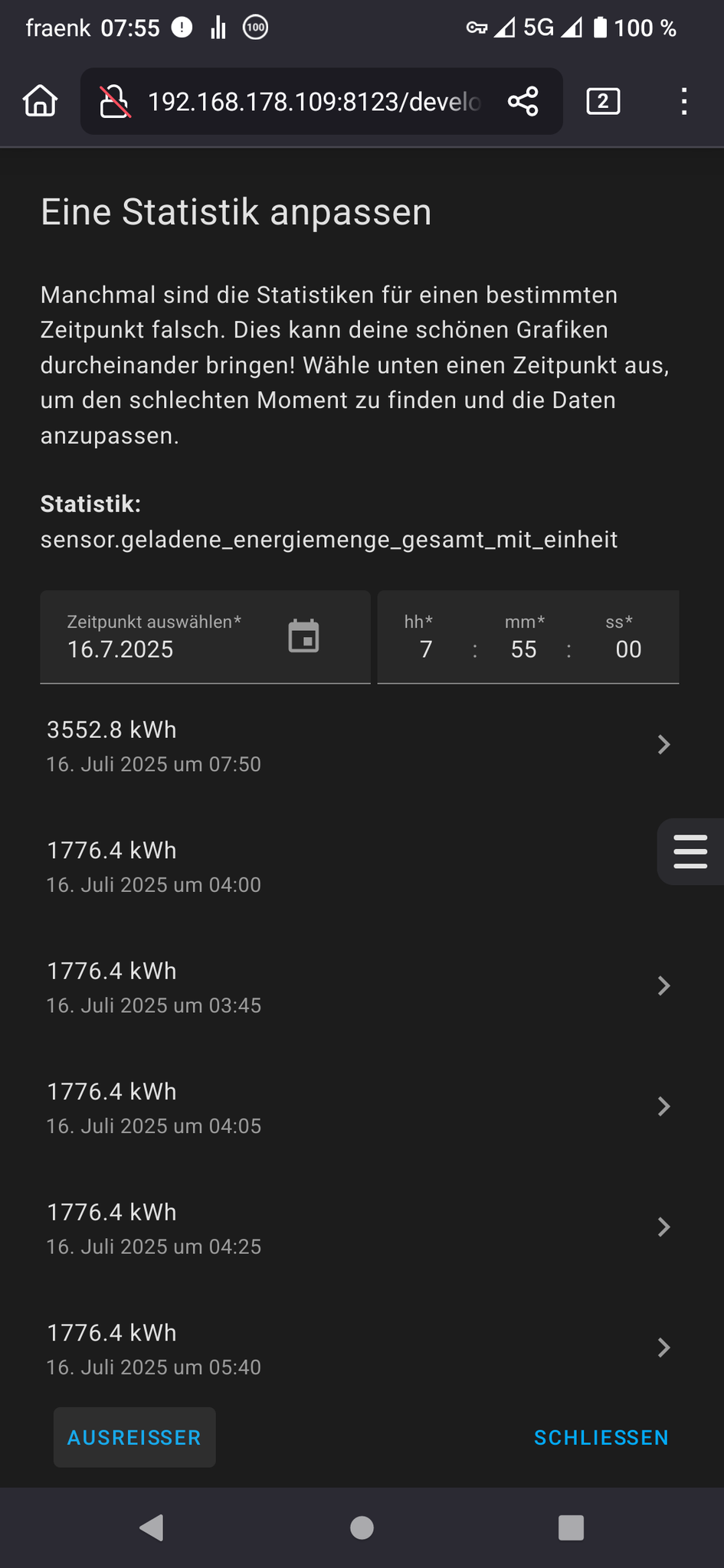Close the dialog with Schliessen
This screenshot has width=724, height=1568.
[601, 1437]
